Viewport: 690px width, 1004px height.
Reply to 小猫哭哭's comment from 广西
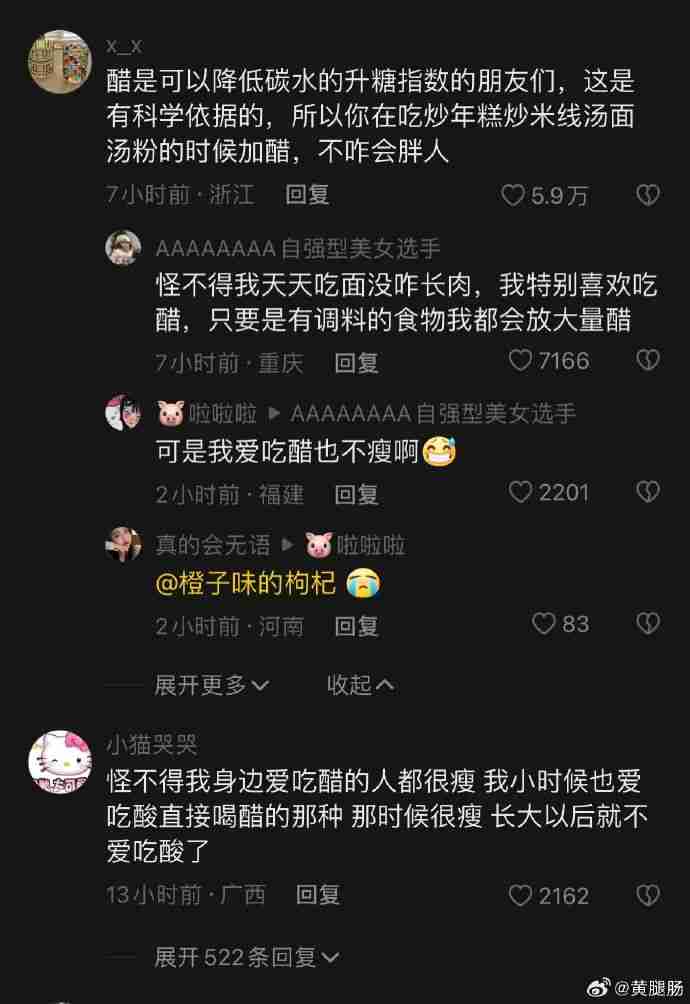318,895
